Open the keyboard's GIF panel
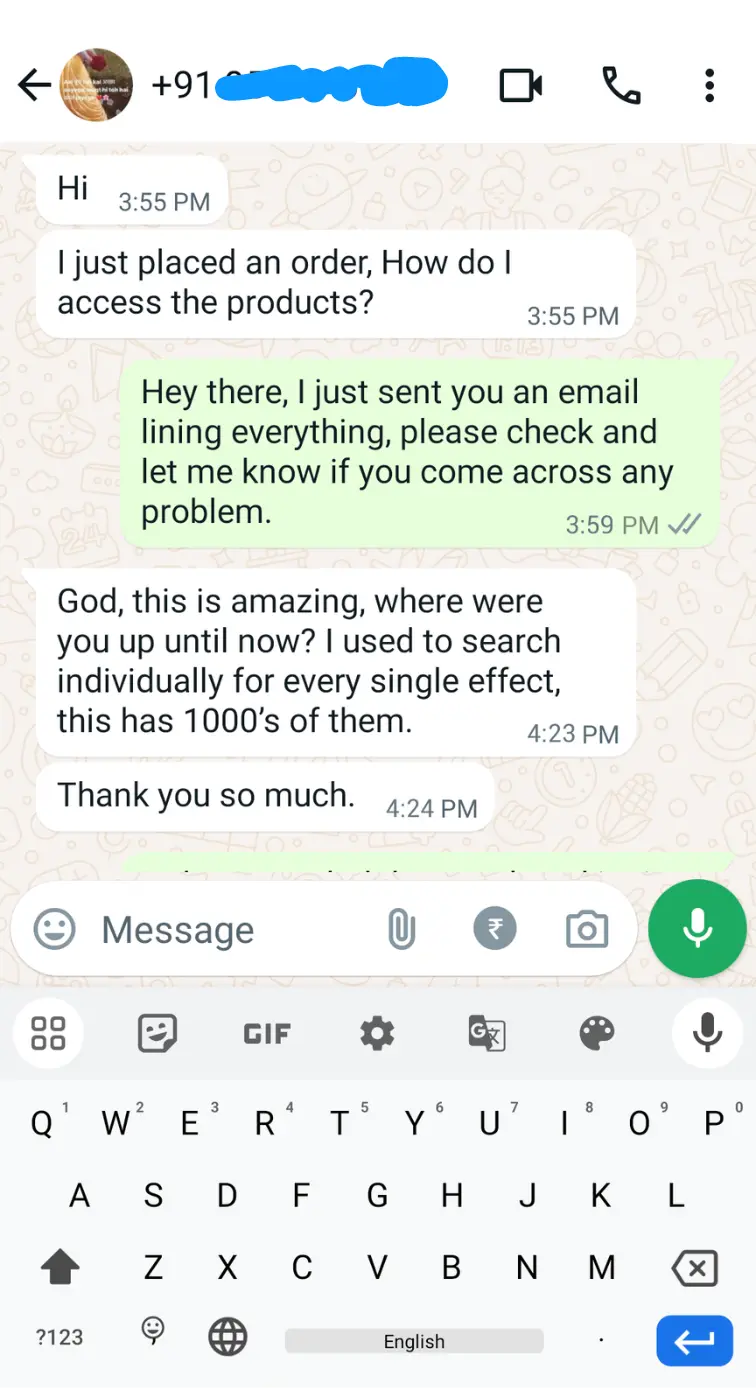 267,1033
